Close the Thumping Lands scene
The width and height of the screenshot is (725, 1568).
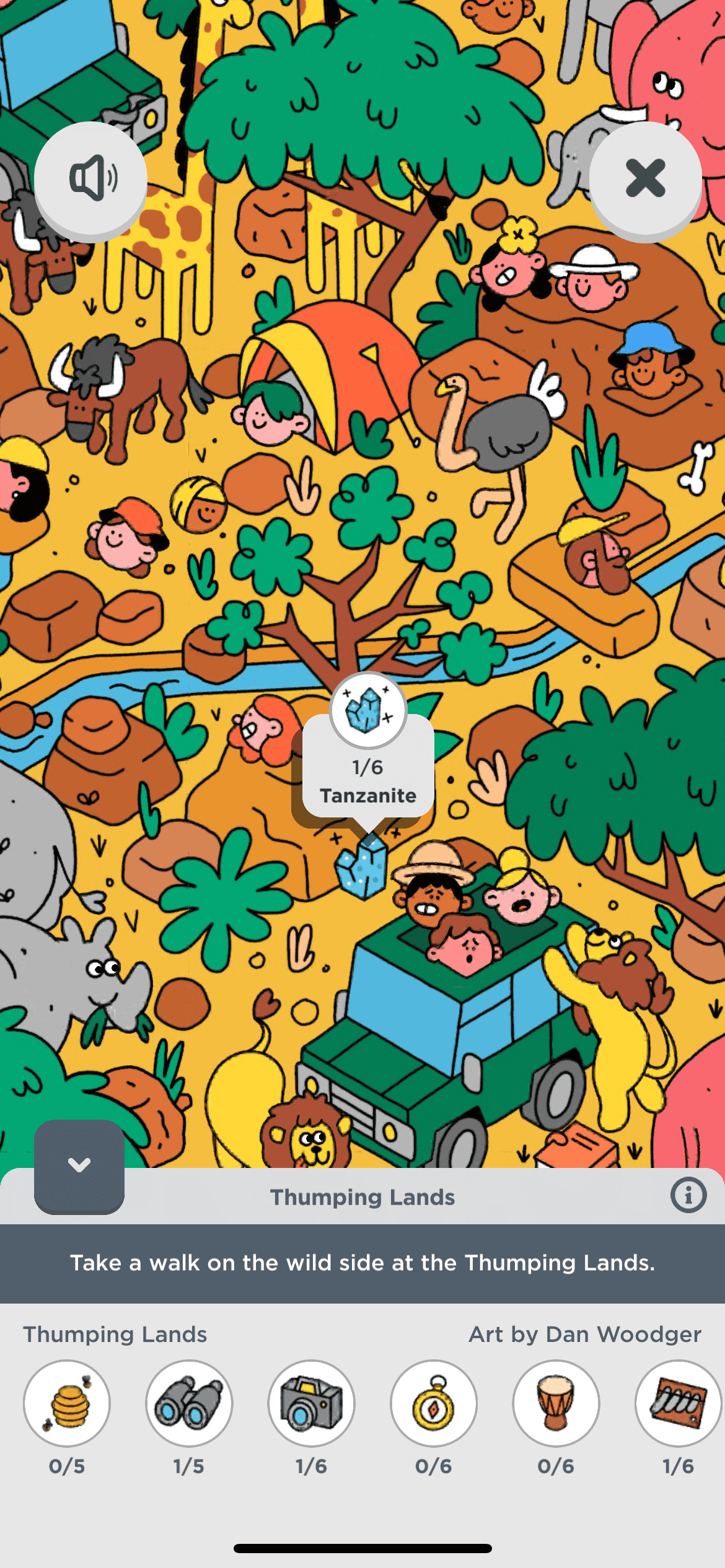point(645,178)
